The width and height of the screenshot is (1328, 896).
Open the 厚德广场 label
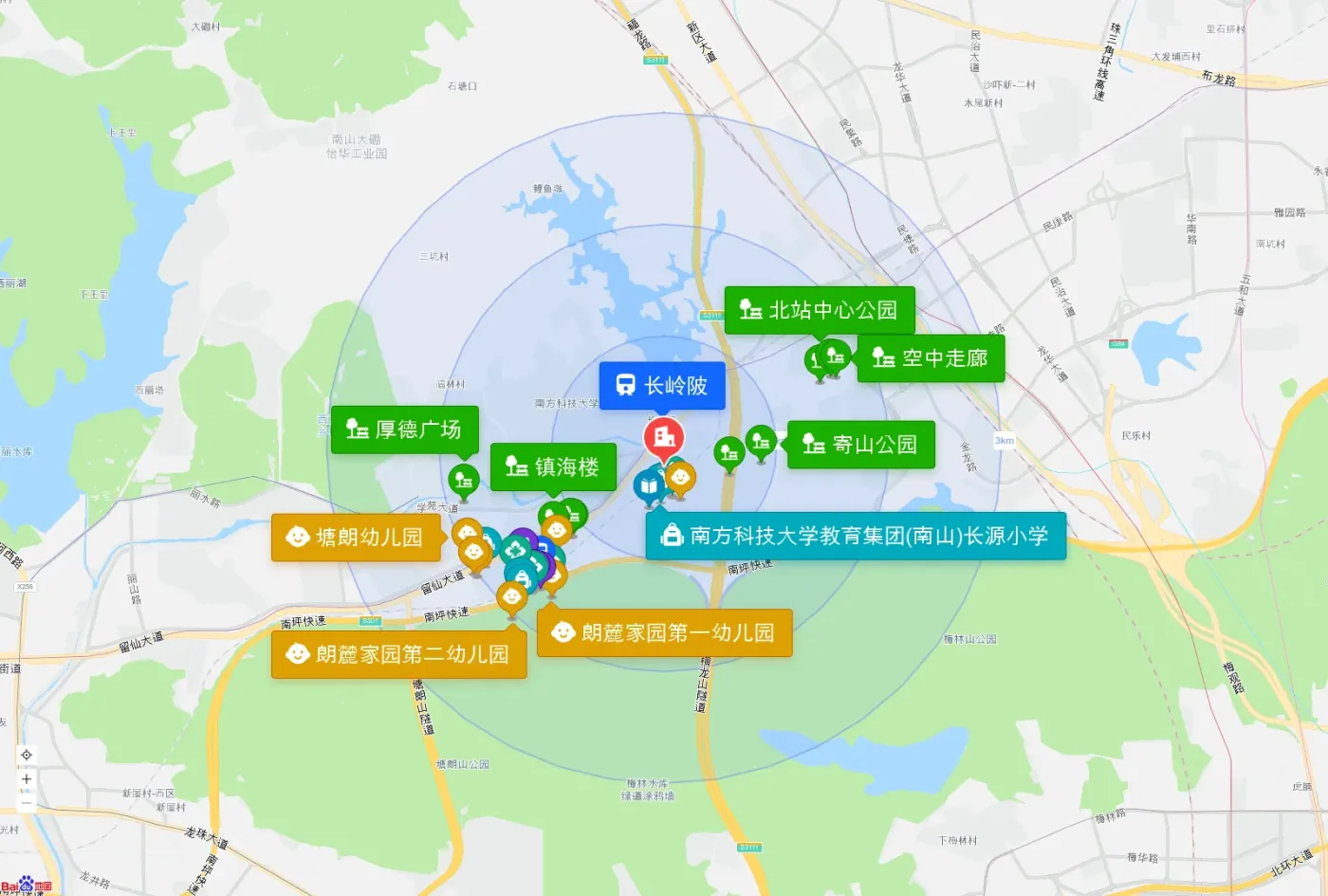[405, 430]
